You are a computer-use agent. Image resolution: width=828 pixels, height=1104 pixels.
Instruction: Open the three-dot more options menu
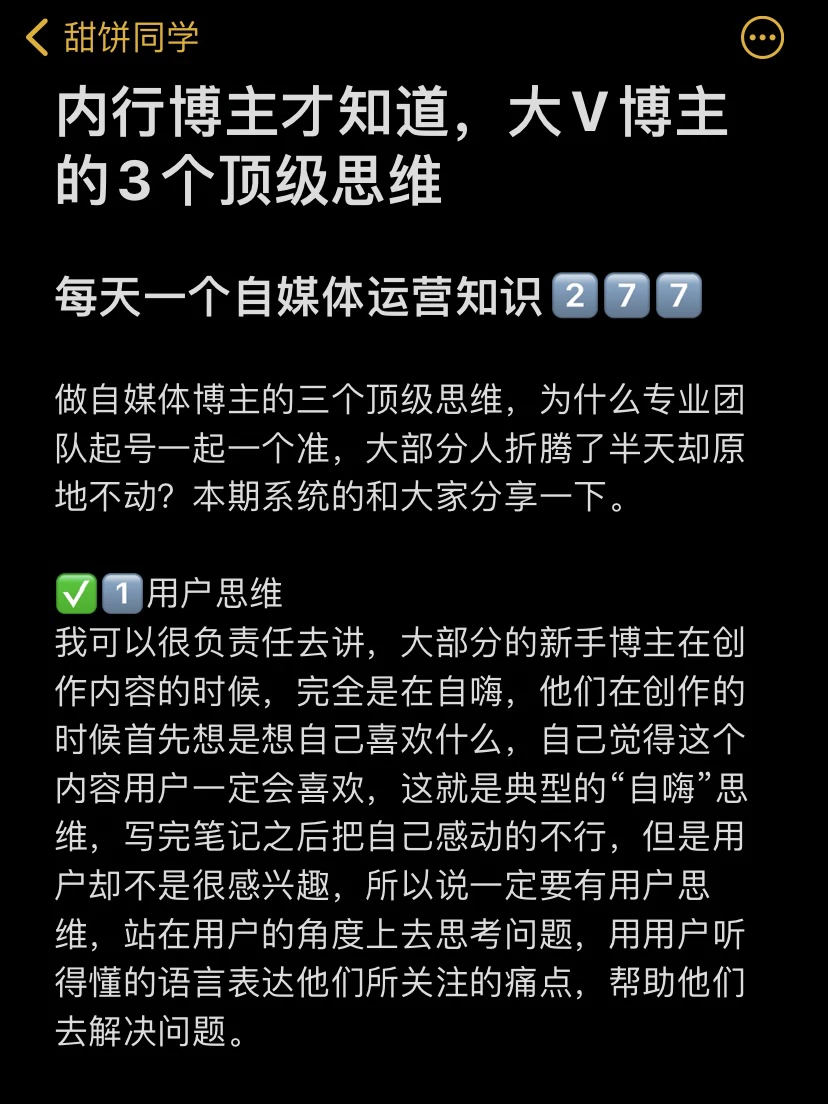[x=761, y=37]
